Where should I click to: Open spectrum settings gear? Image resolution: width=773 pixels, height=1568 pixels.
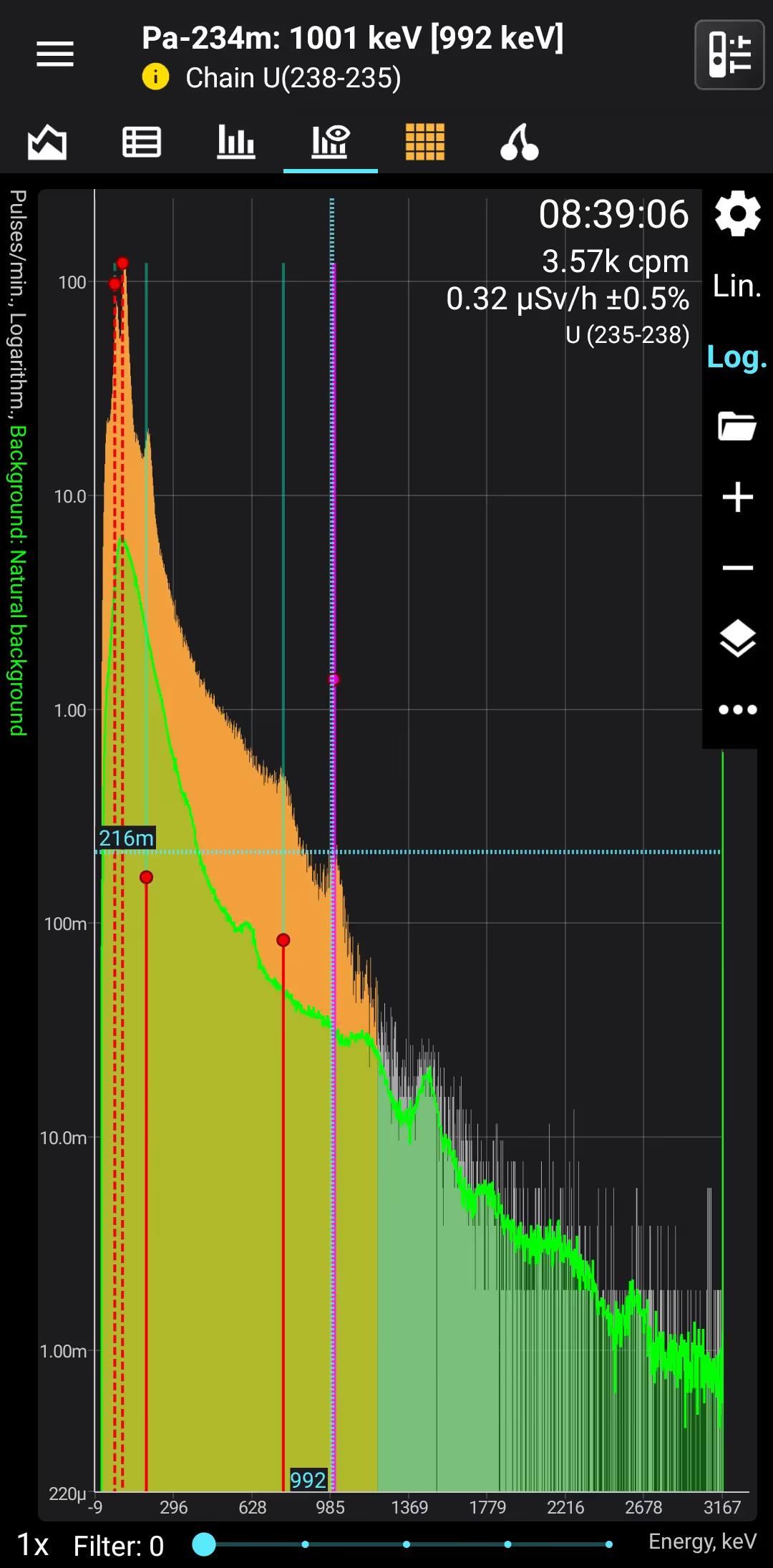[737, 213]
